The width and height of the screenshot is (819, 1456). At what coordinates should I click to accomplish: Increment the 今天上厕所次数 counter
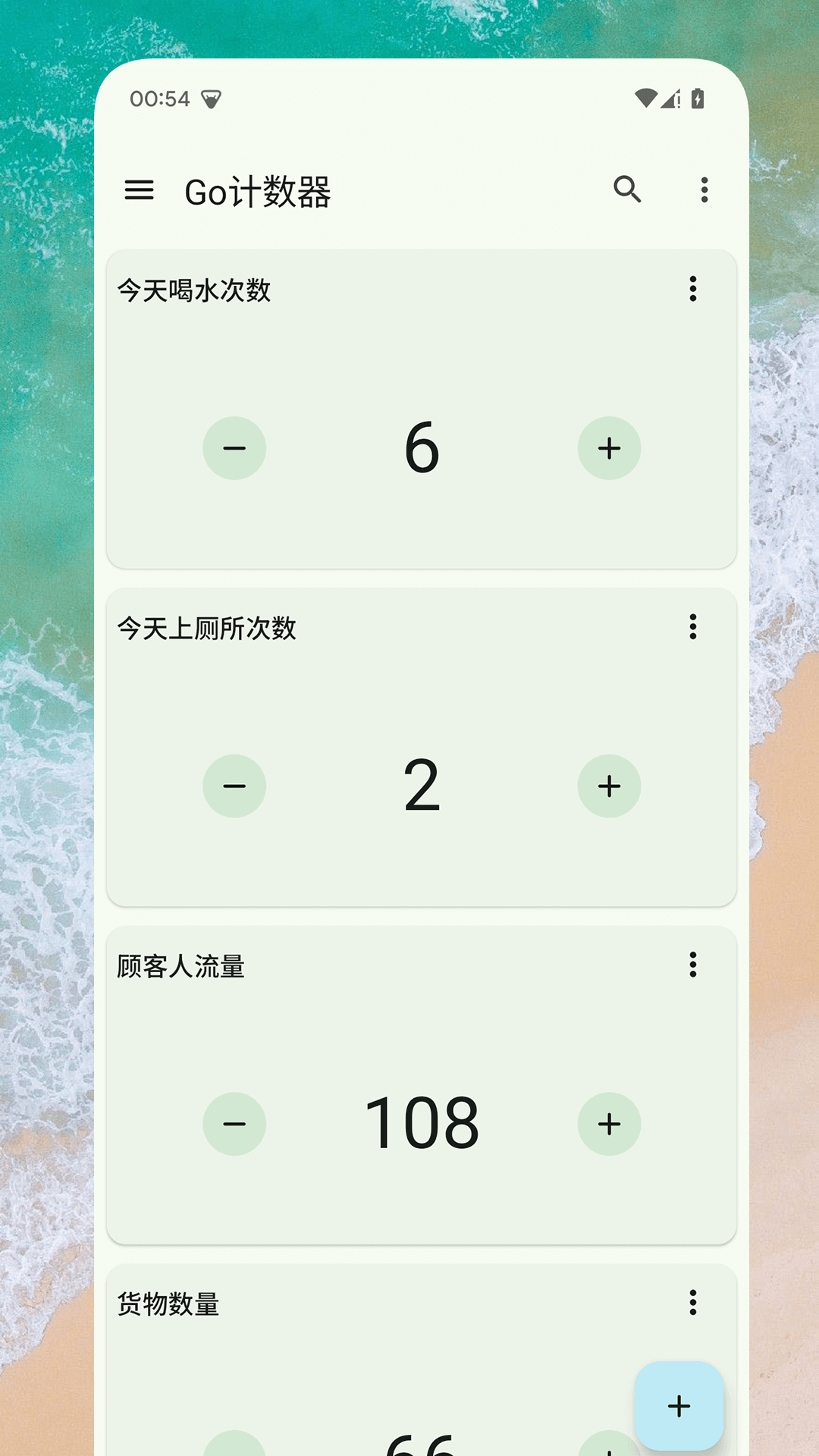[610, 786]
